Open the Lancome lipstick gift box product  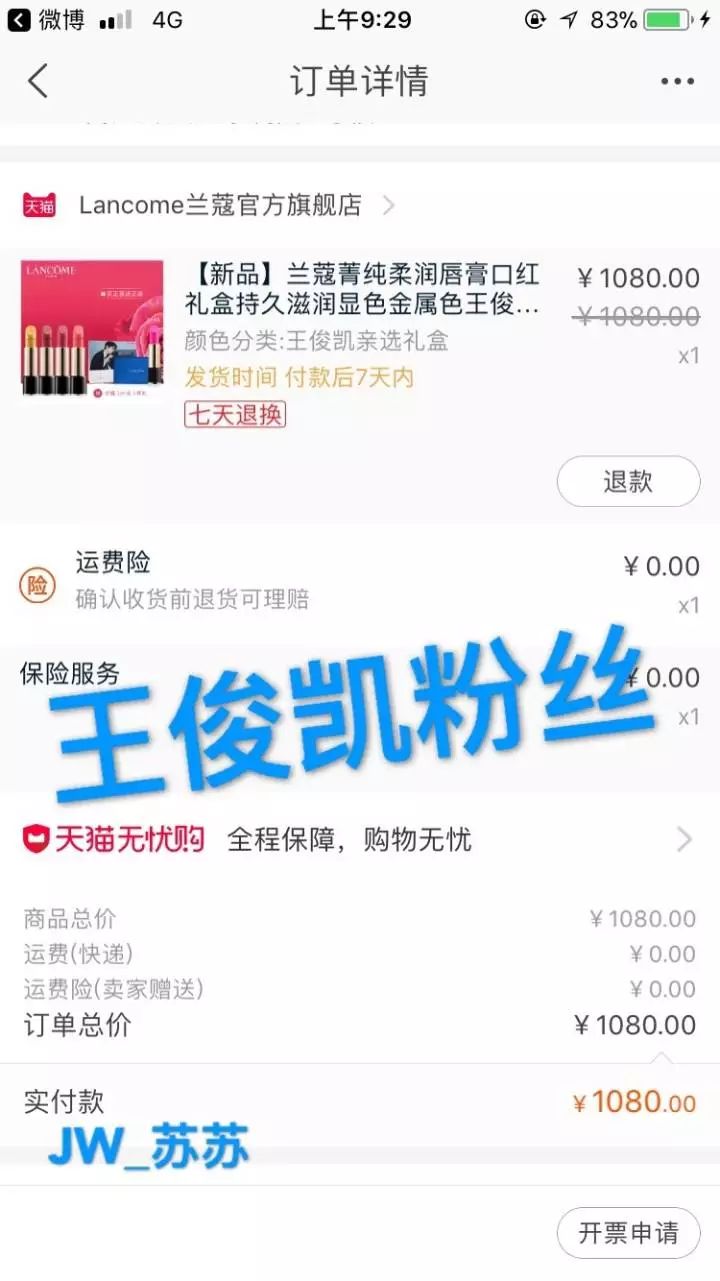(362, 289)
